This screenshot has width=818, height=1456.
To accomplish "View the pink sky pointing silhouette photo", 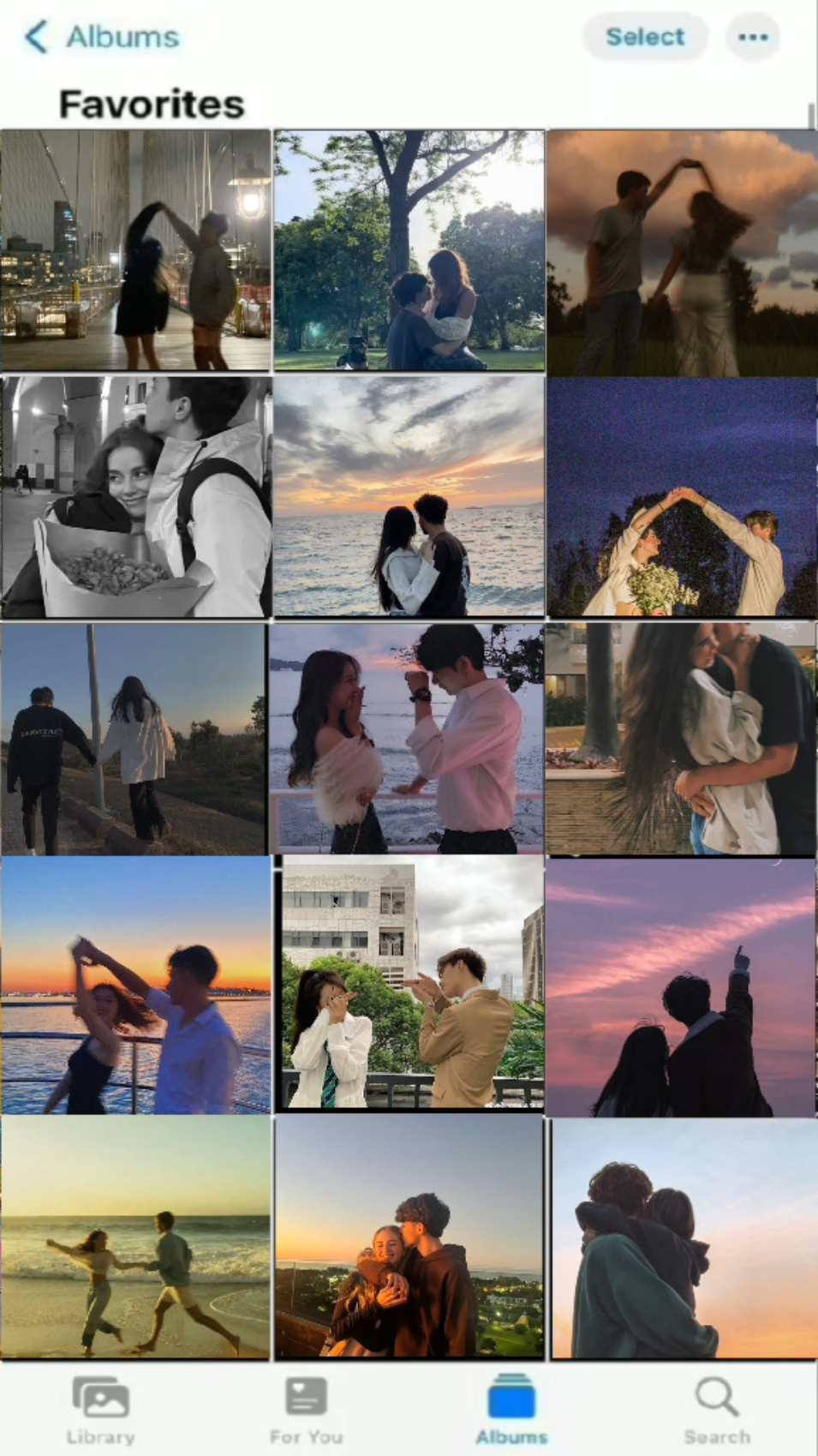I will tap(681, 986).
